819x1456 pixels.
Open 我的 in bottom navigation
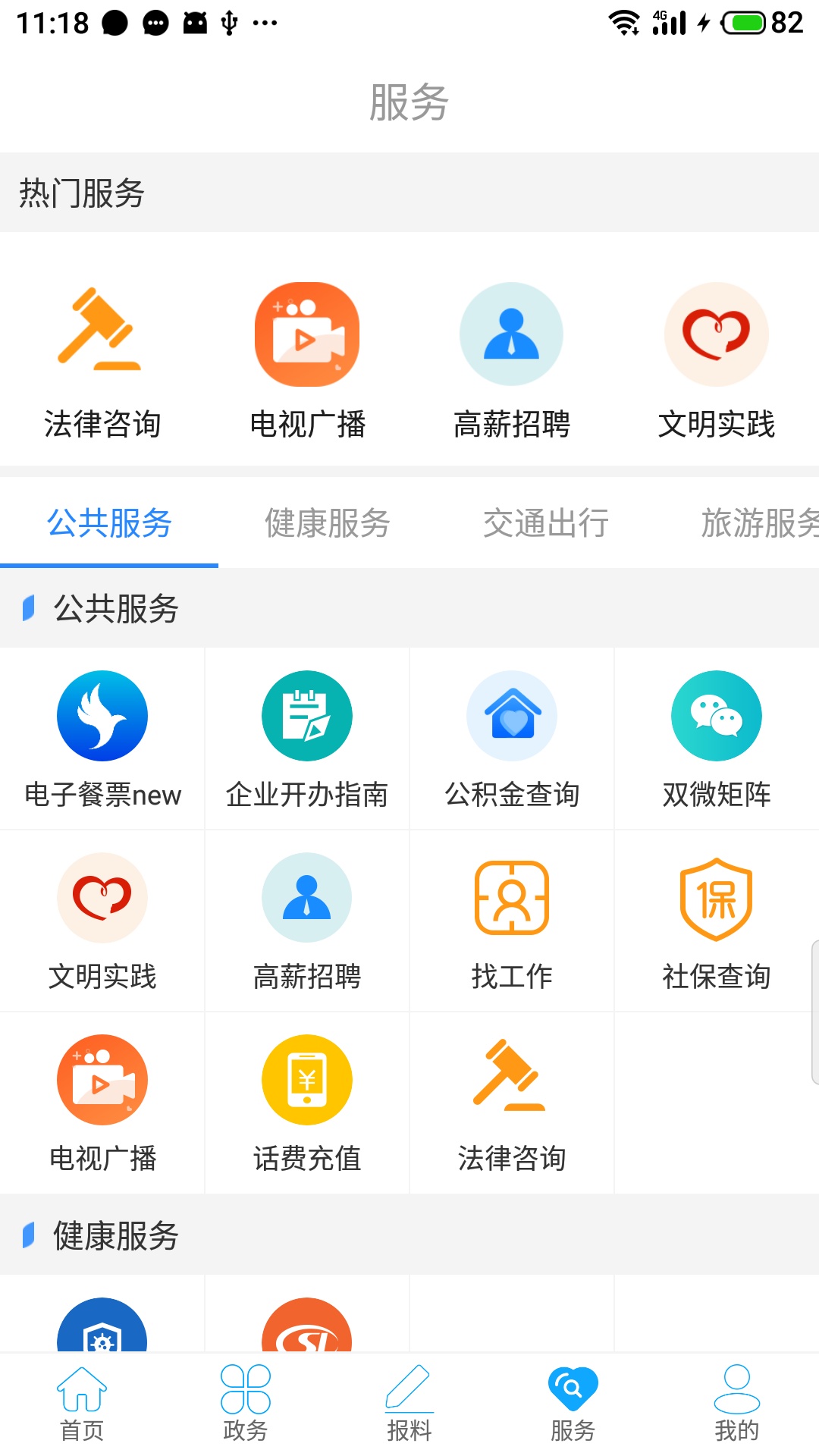click(x=737, y=1404)
